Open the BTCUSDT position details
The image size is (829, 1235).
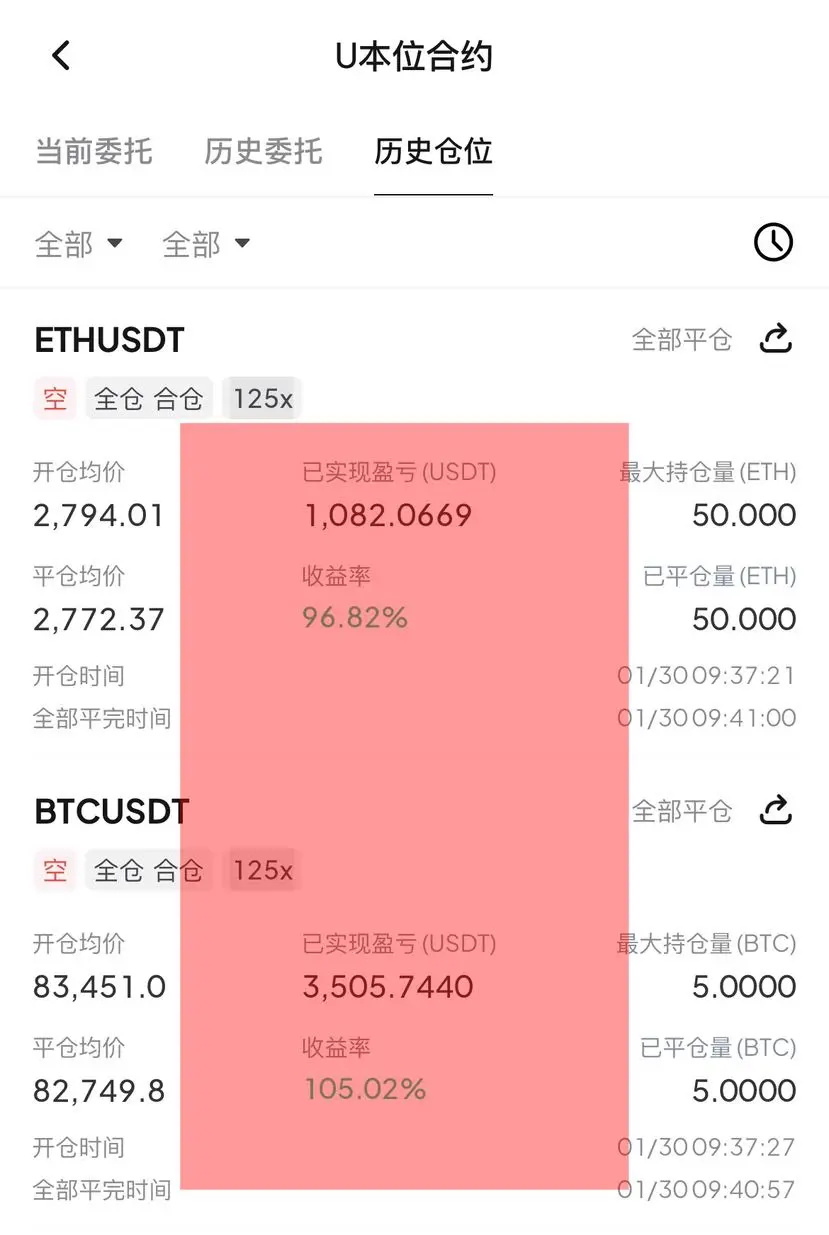point(112,811)
